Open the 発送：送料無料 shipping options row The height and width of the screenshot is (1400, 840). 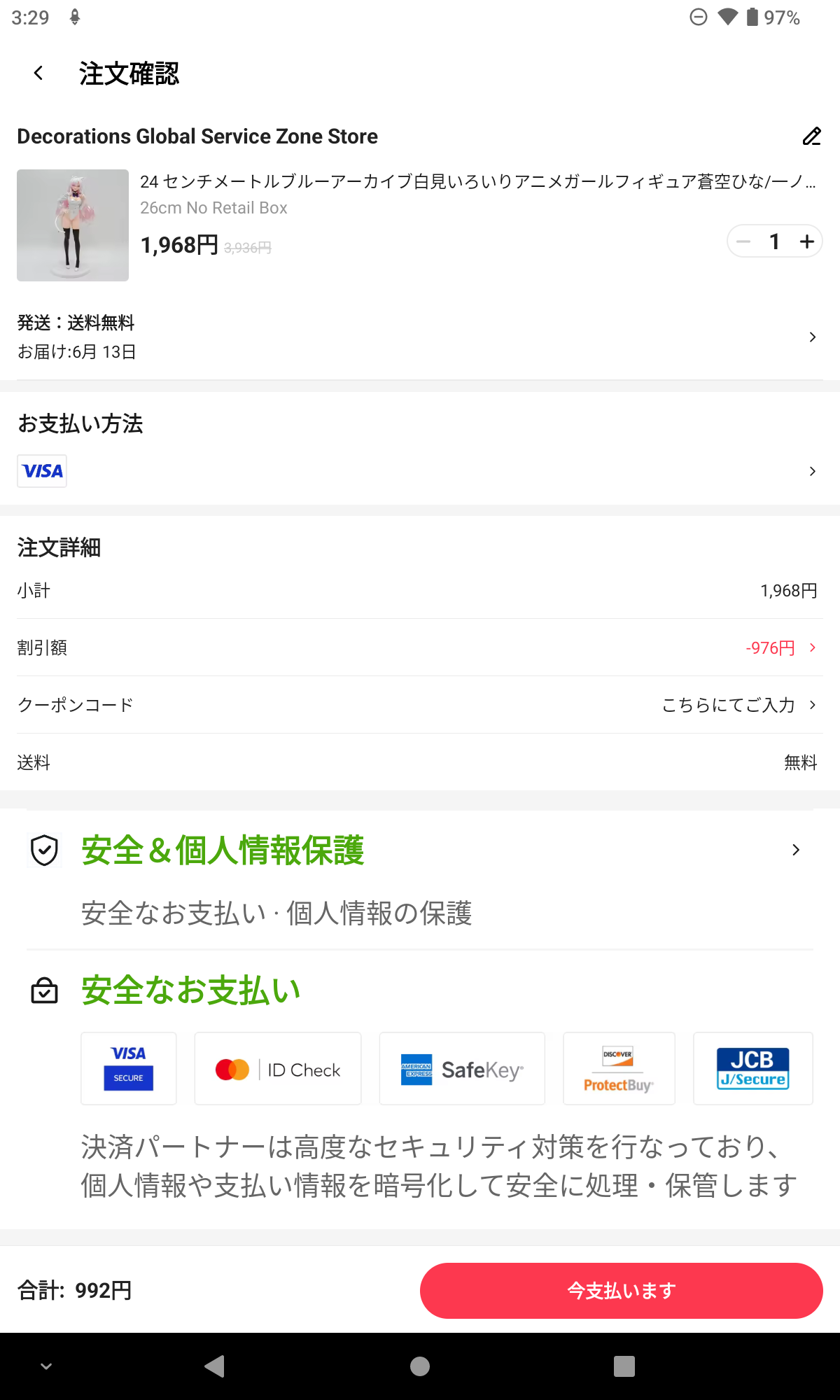(420, 337)
